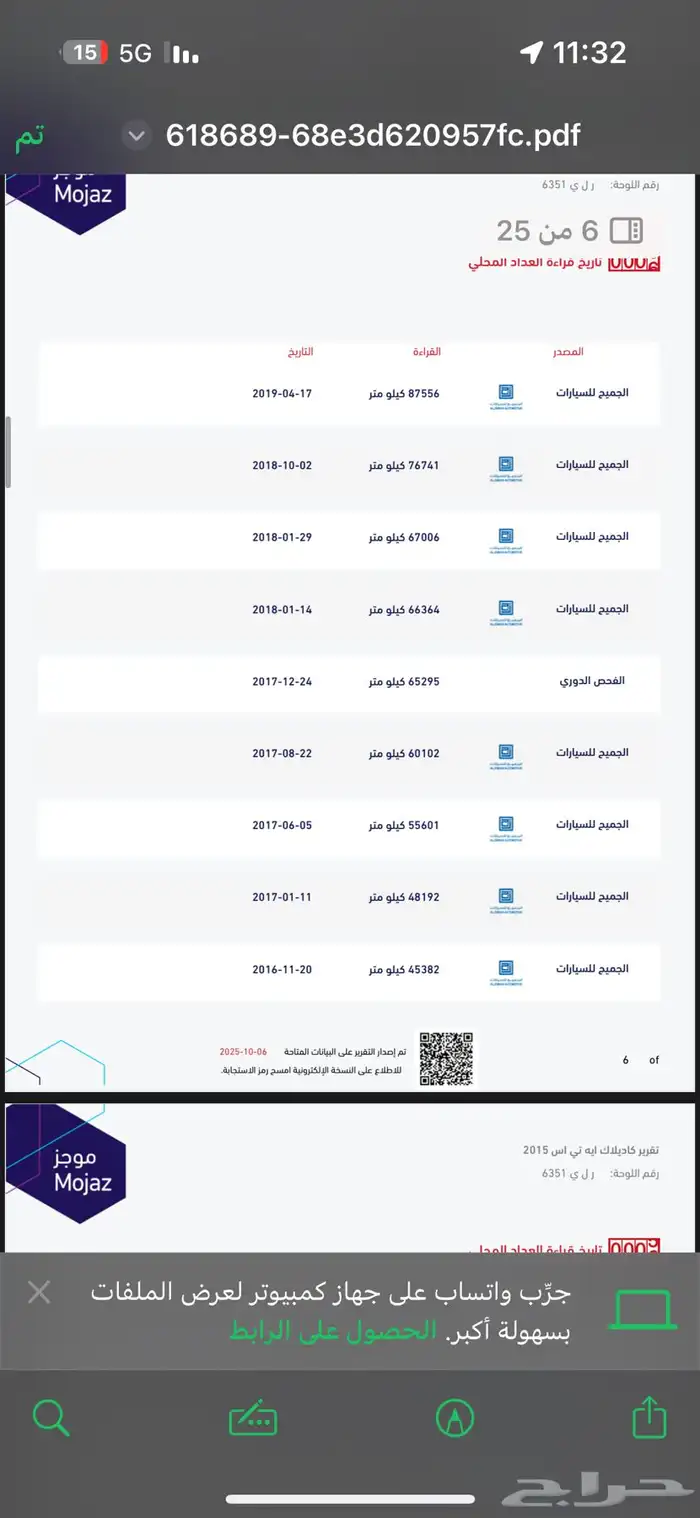Tap the green تم (Done) button
700x1518 pixels.
pos(30,136)
